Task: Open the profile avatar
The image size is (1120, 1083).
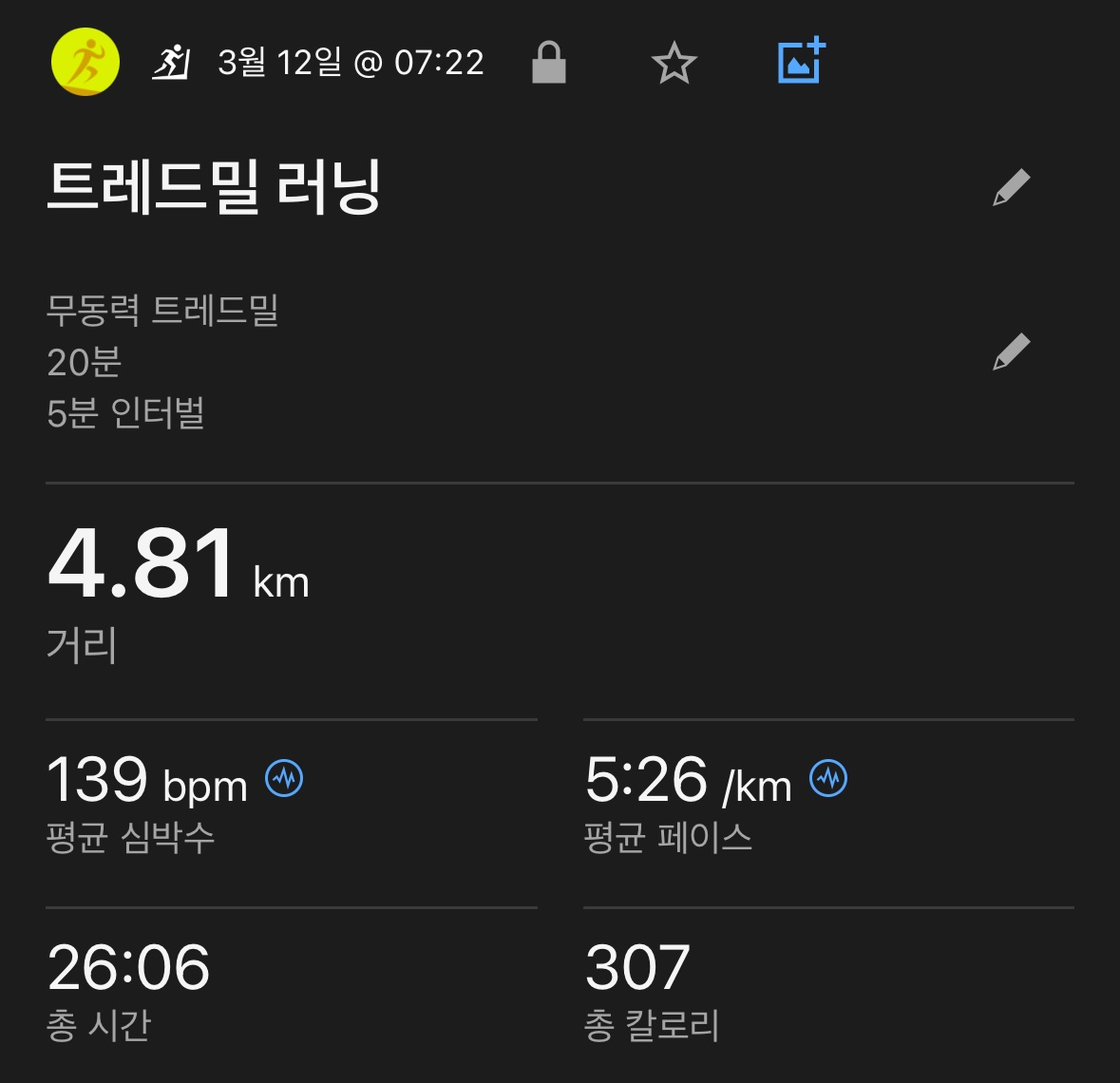Action: [x=85, y=63]
